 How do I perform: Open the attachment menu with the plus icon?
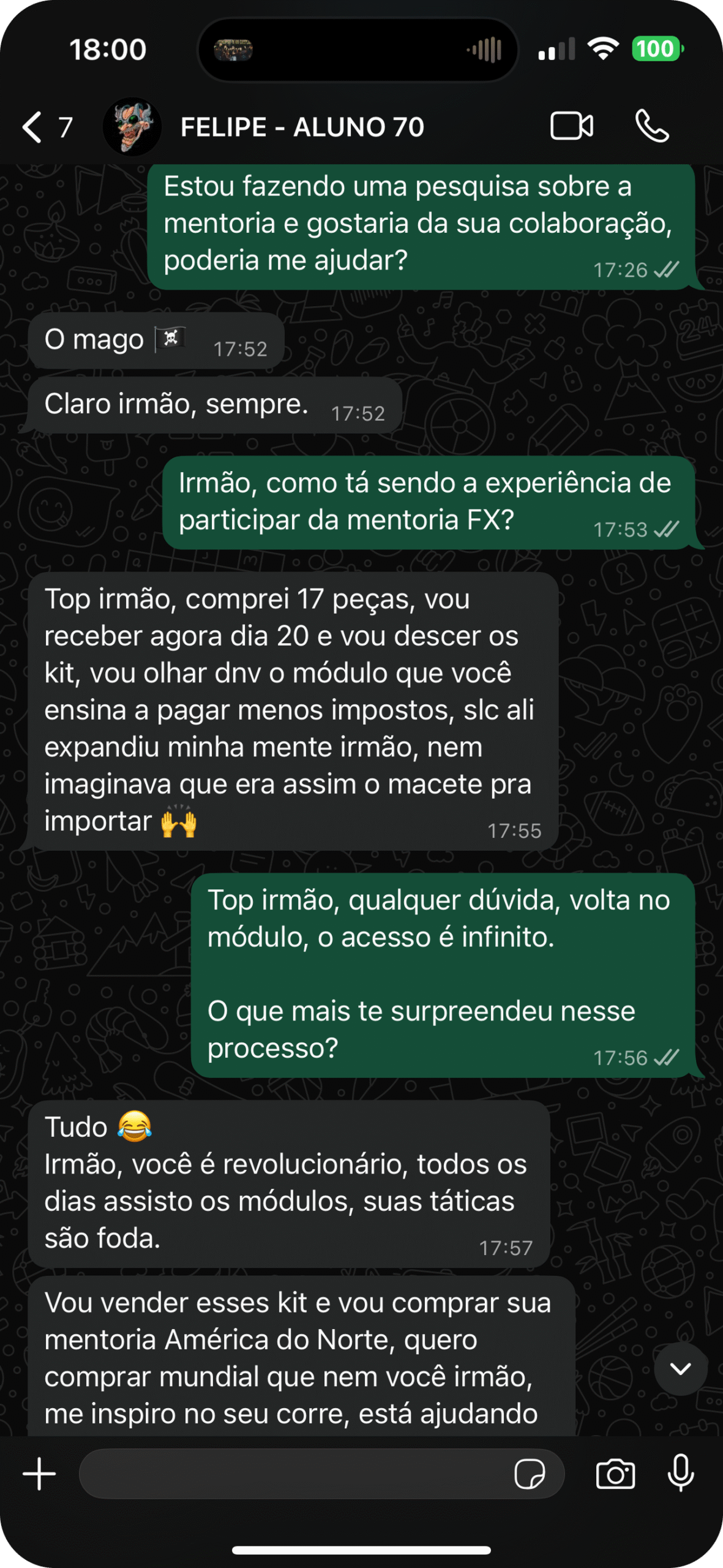point(38,1474)
